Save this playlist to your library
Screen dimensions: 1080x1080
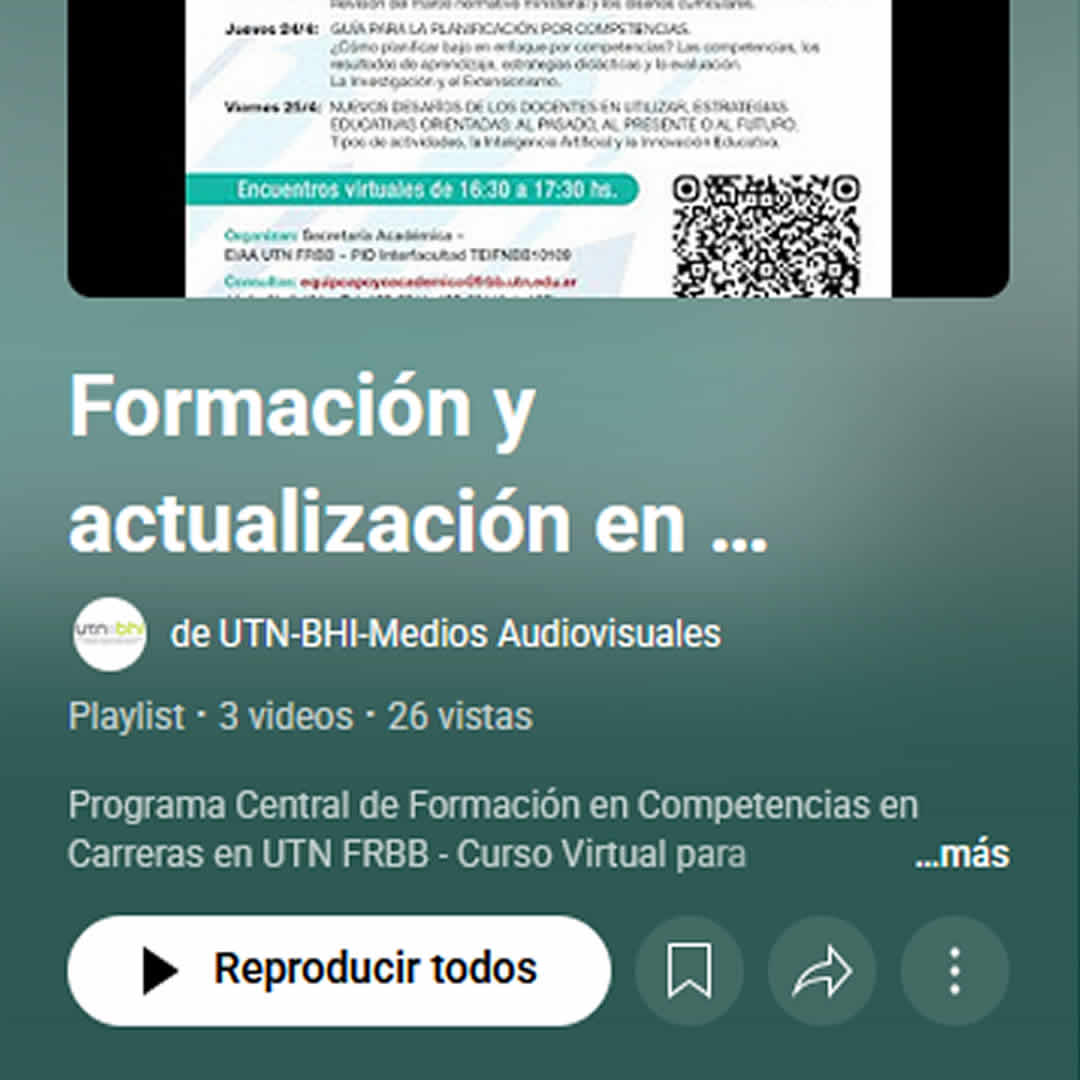689,970
